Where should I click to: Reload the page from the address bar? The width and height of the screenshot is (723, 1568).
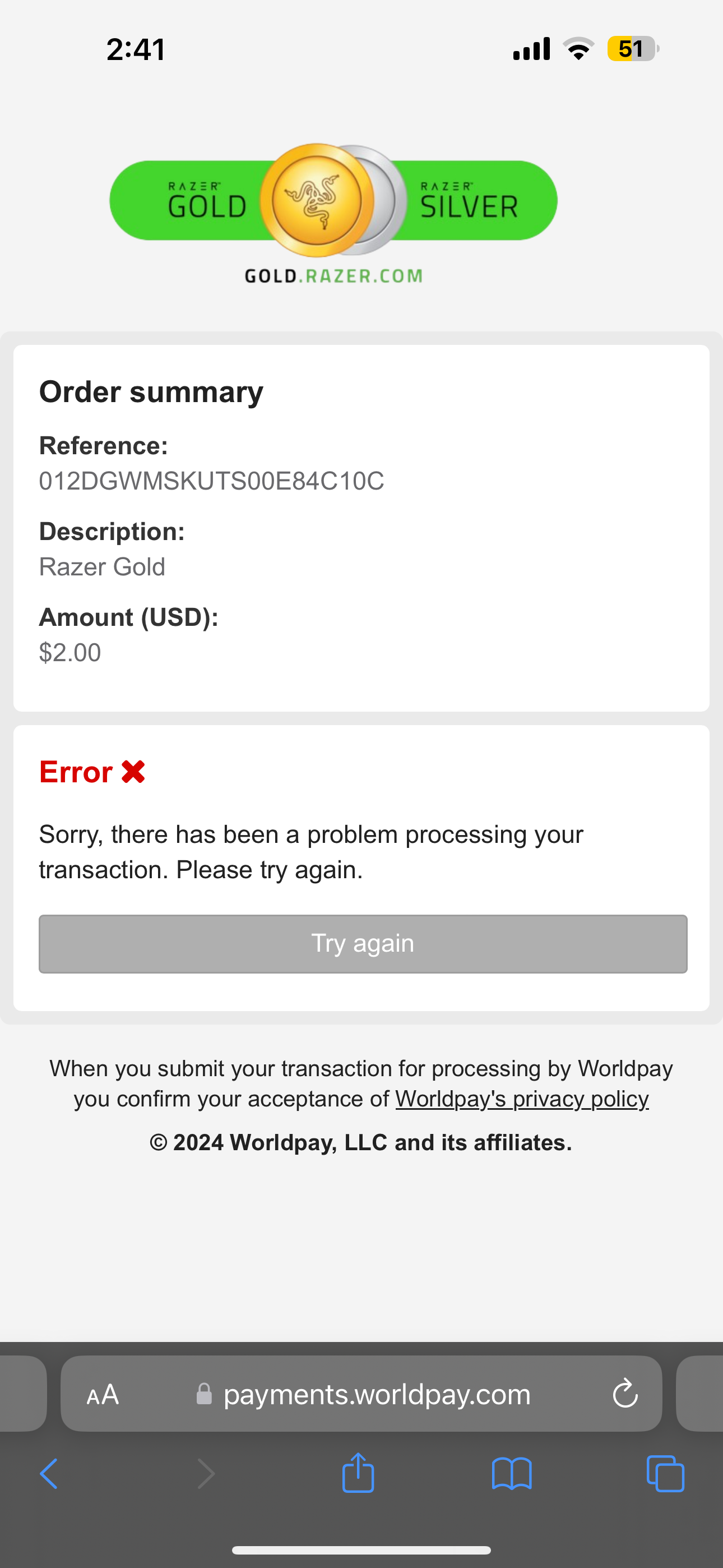(625, 1394)
